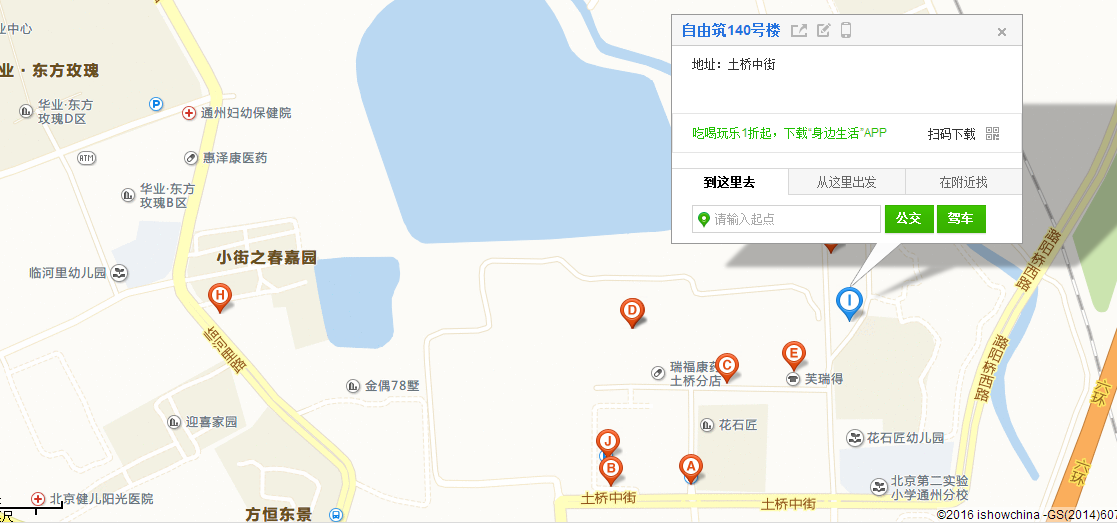Image resolution: width=1117 pixels, height=523 pixels.
Task: Open the 身边生活 APP download promo link
Action: click(789, 133)
